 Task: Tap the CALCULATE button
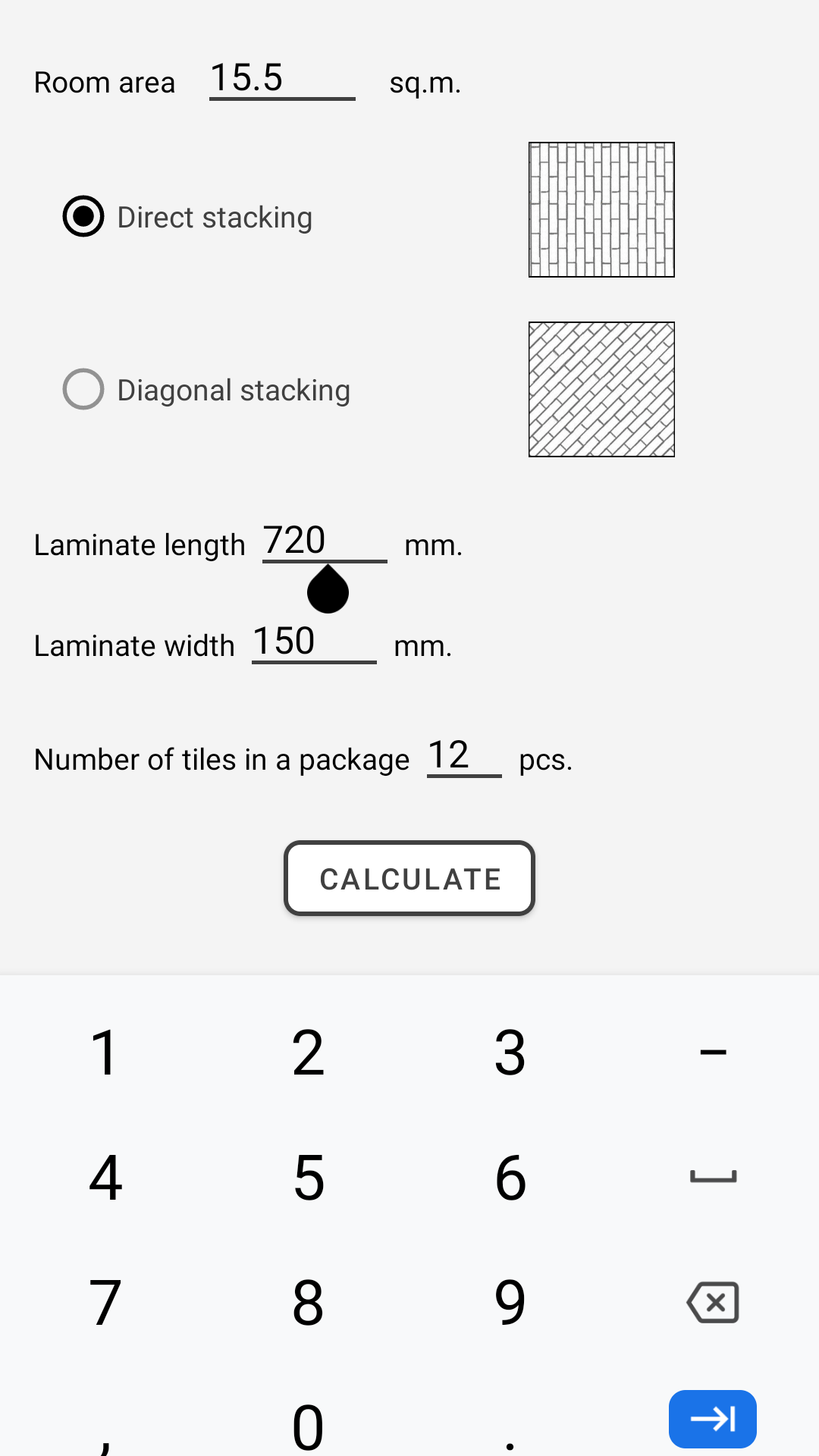point(409,878)
